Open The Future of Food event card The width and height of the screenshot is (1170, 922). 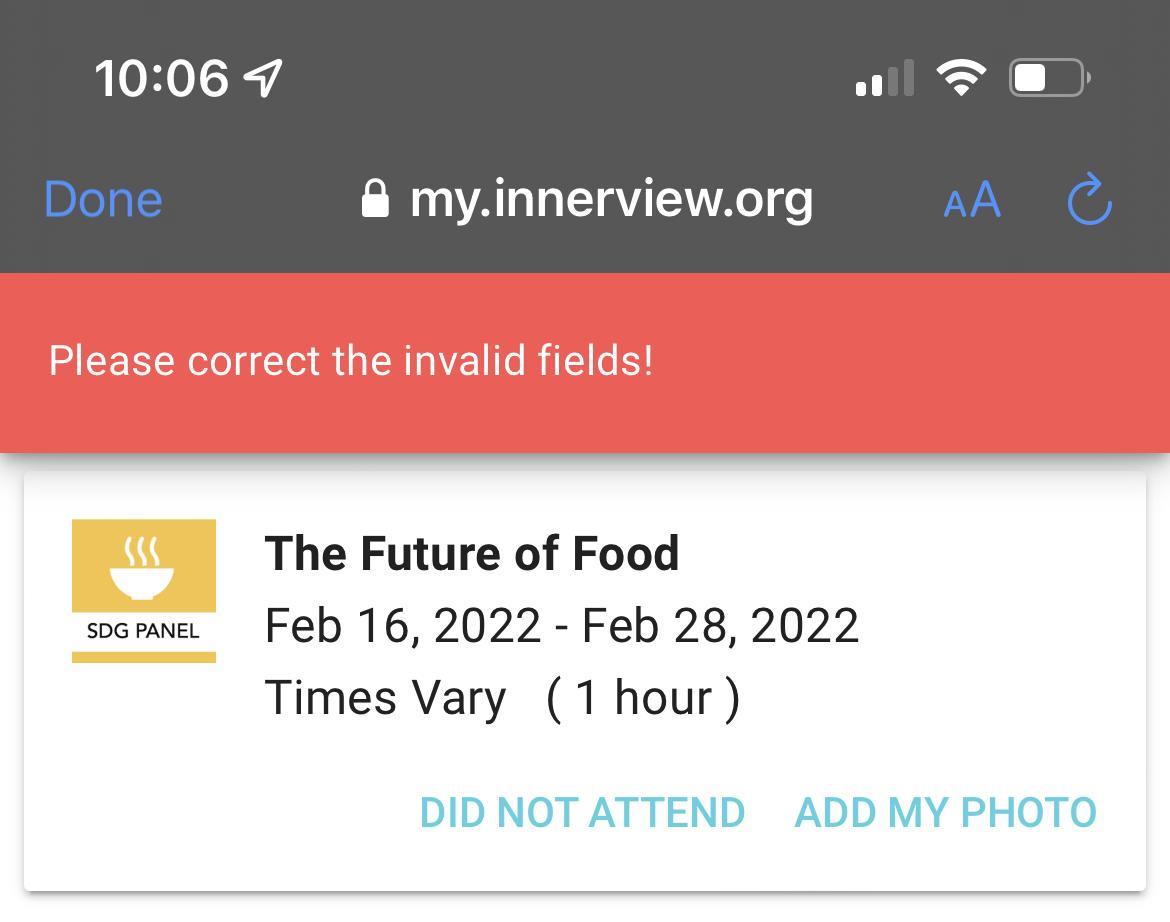click(x=471, y=554)
